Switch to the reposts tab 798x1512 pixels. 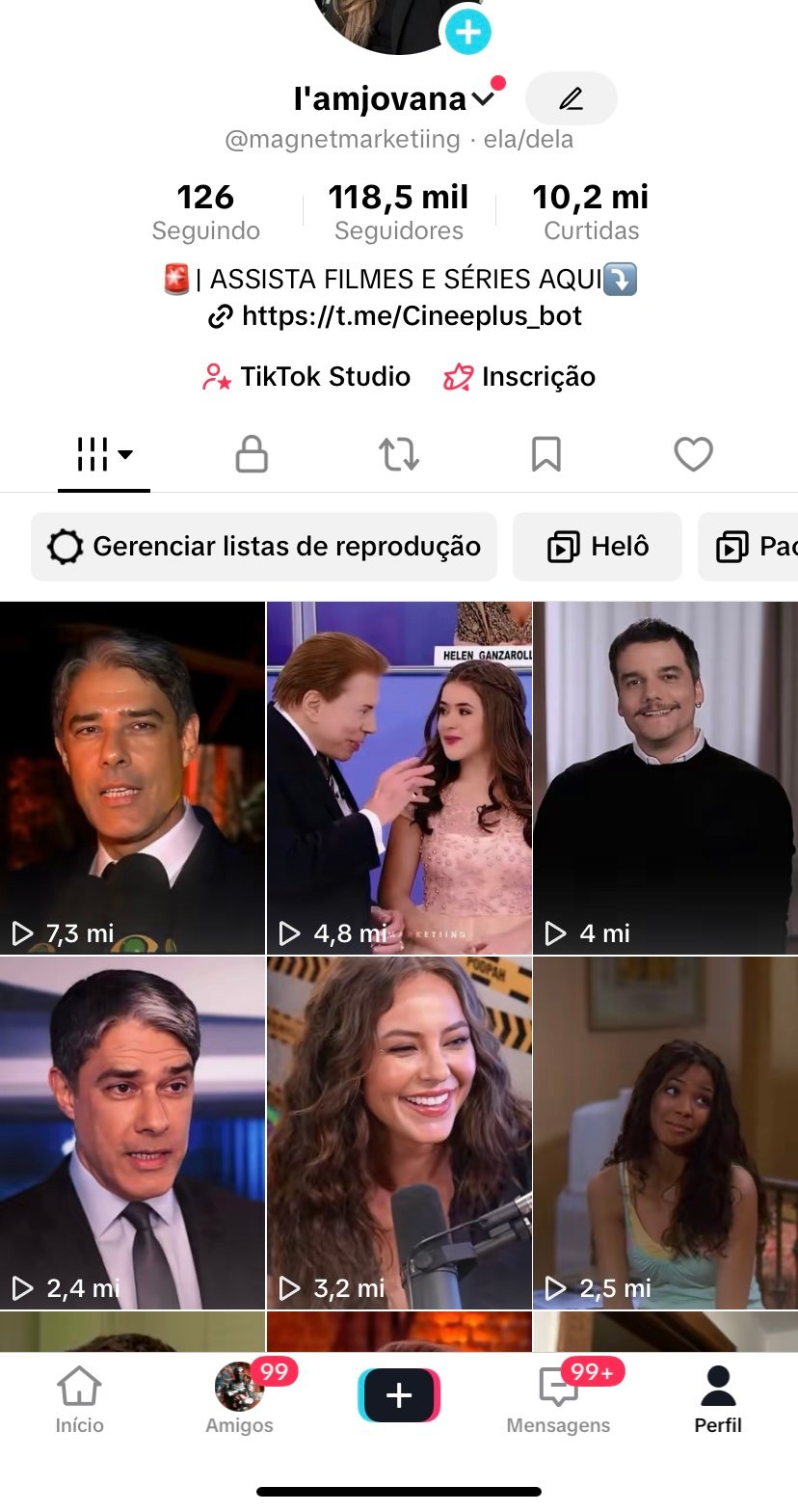coord(399,454)
